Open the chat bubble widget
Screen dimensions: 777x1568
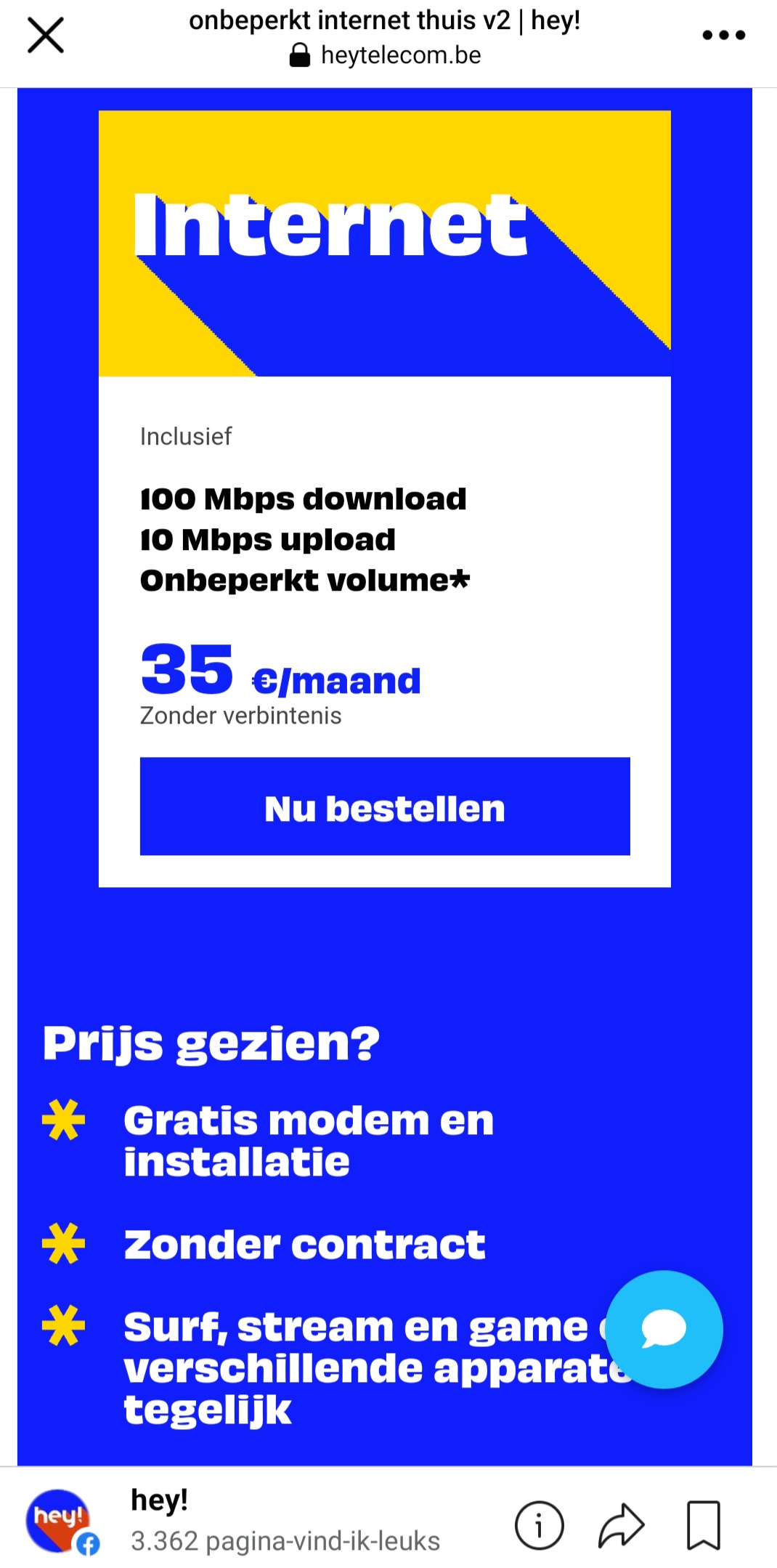tap(664, 1329)
